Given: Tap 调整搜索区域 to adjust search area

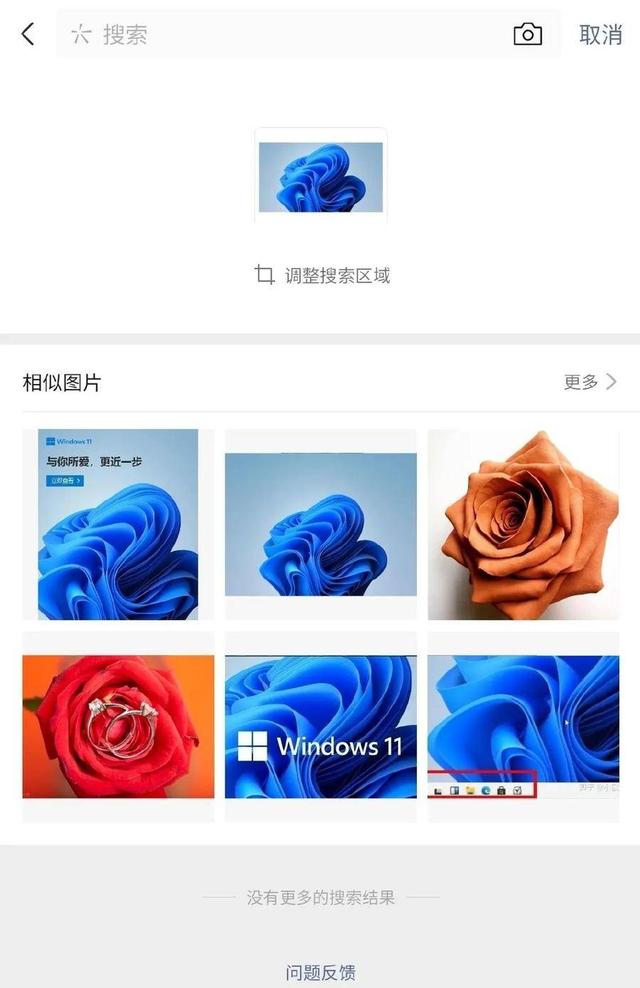Looking at the screenshot, I should click(322, 275).
